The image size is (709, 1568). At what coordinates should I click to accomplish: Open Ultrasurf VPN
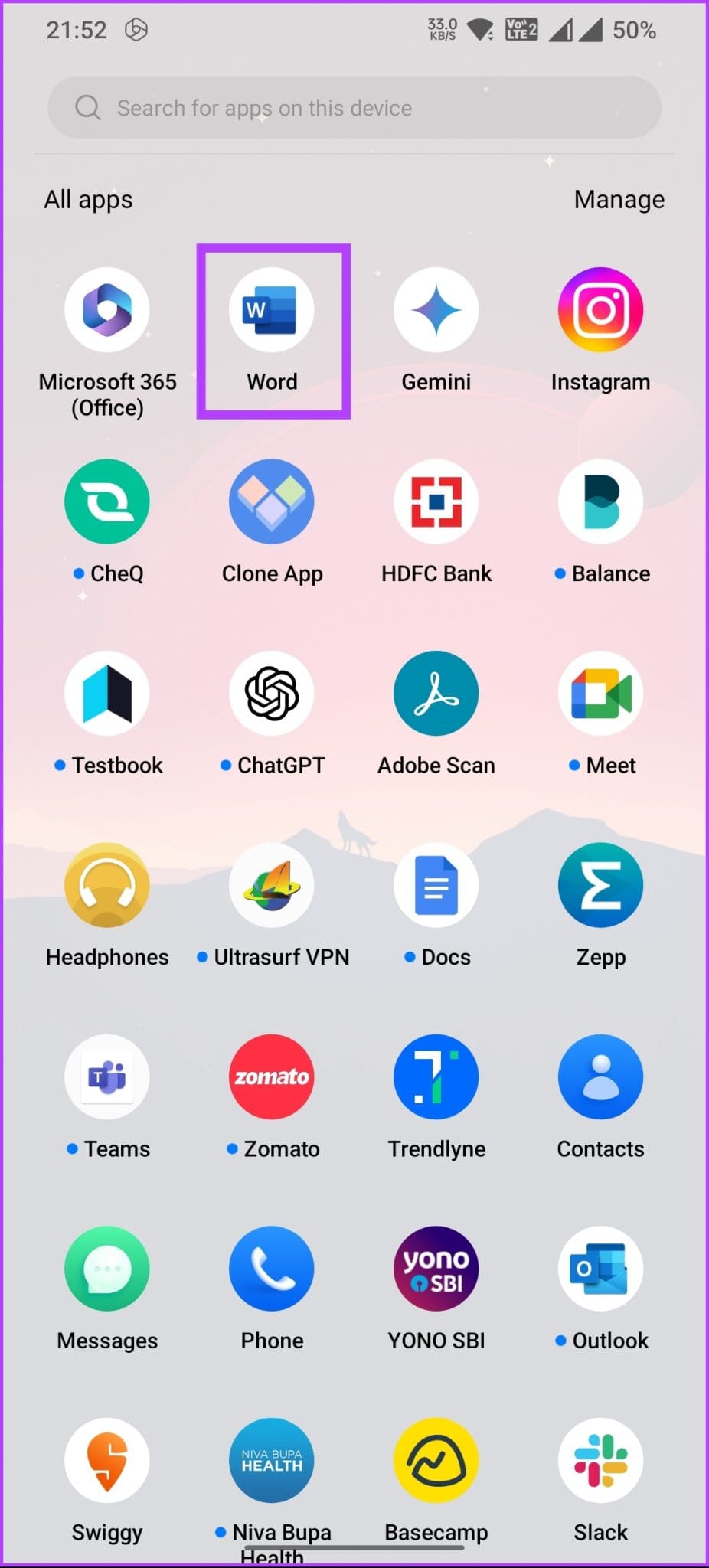point(272,885)
